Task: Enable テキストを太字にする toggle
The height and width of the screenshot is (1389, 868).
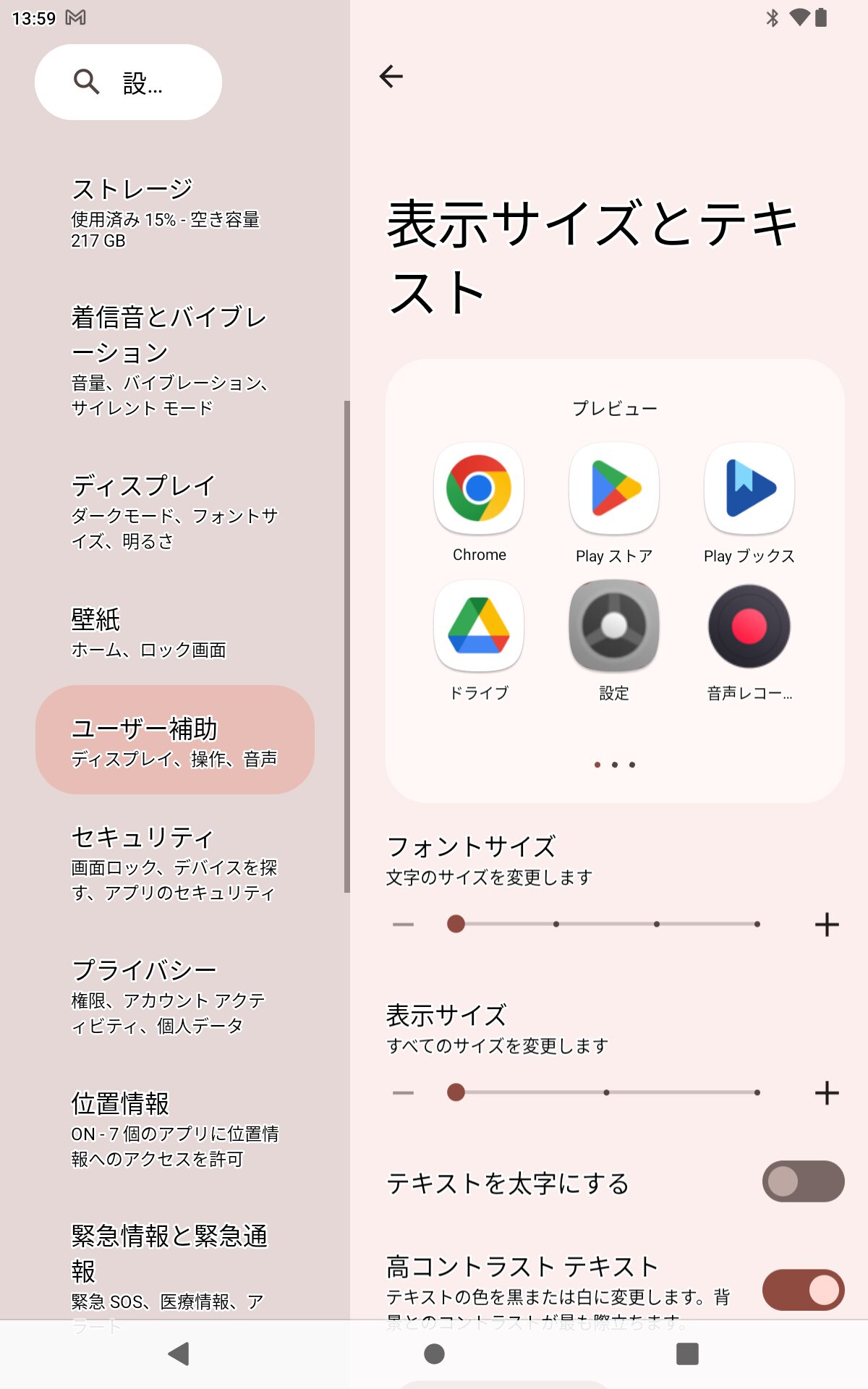Action: pos(803,1181)
